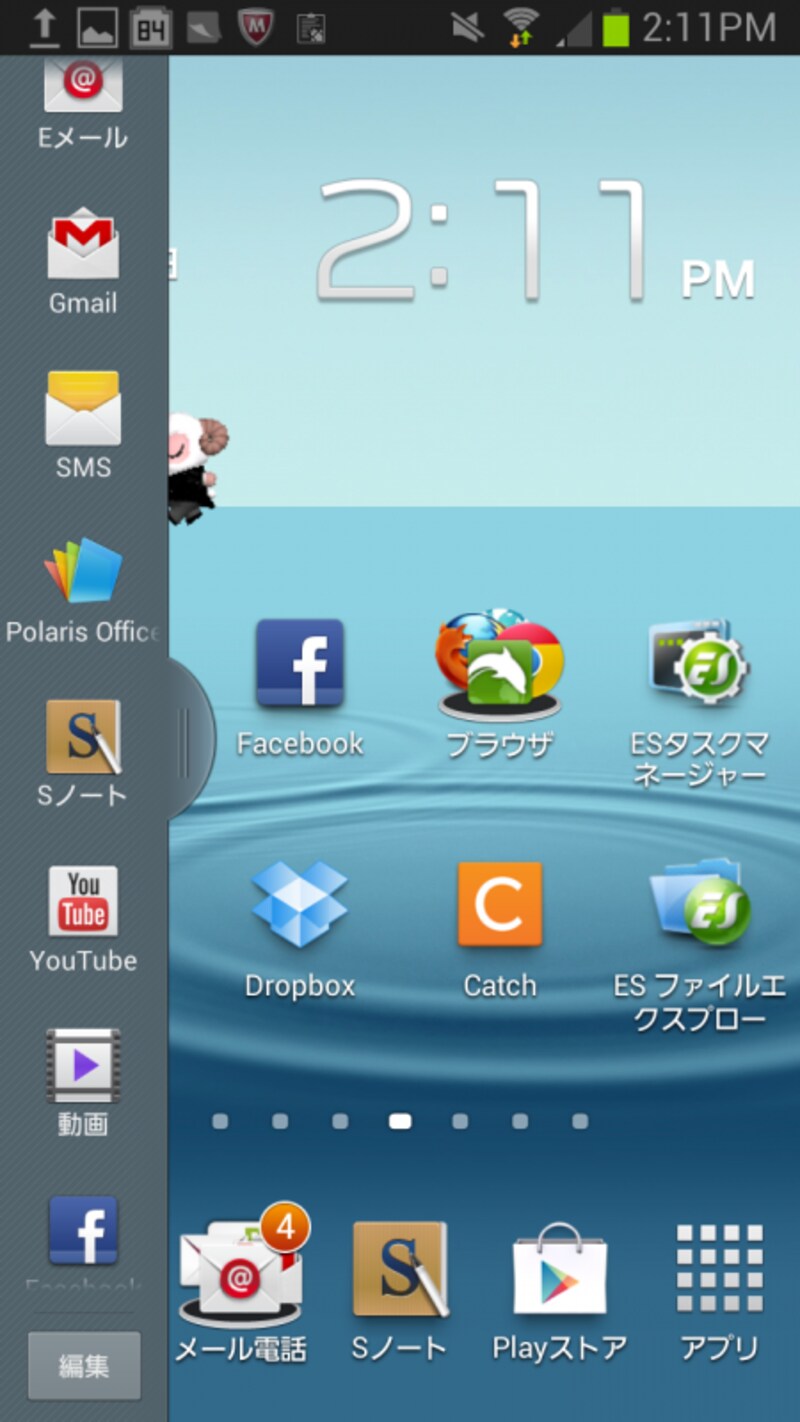This screenshot has width=800, height=1422.
Task: Close the side panel using its handle
Action: pos(188,742)
